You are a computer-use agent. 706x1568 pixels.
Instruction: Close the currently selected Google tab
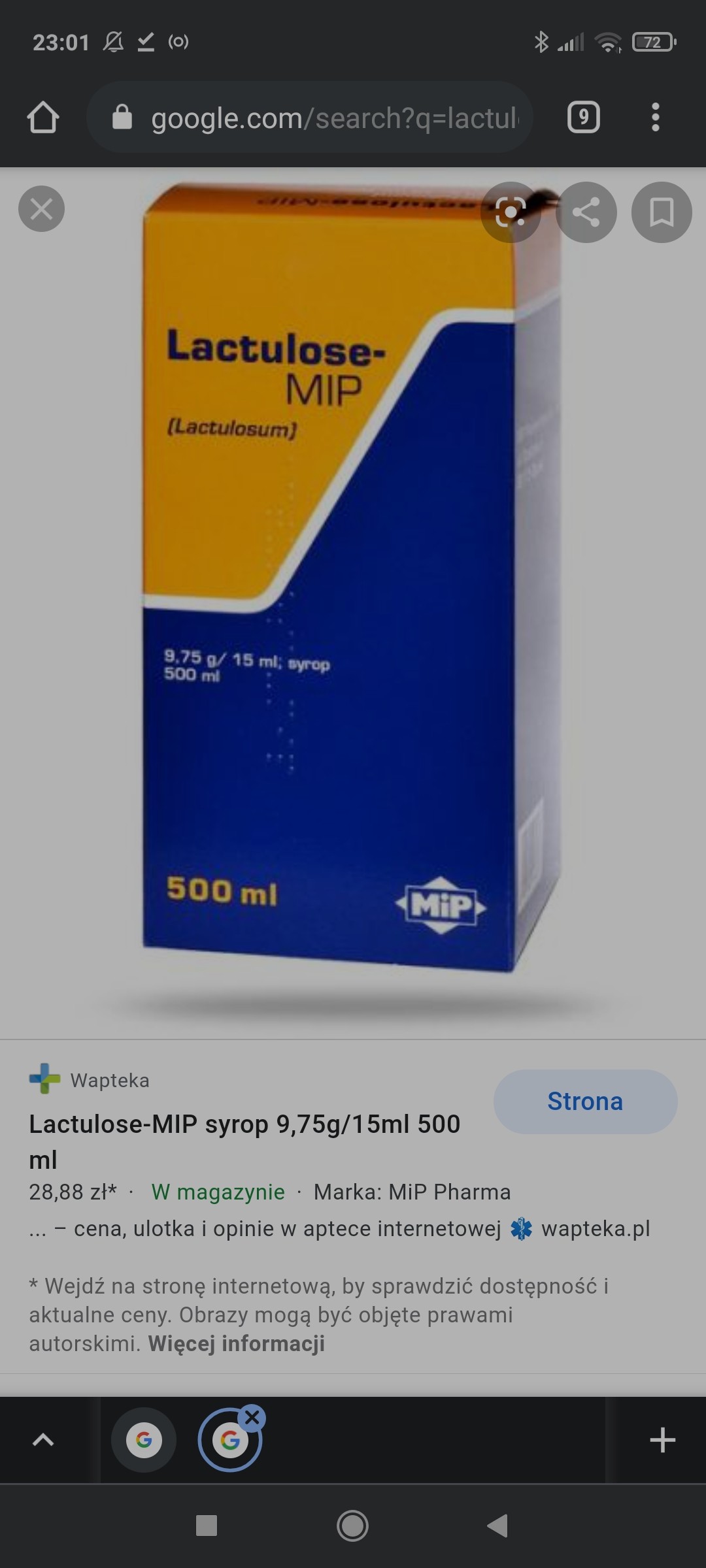[252, 1418]
